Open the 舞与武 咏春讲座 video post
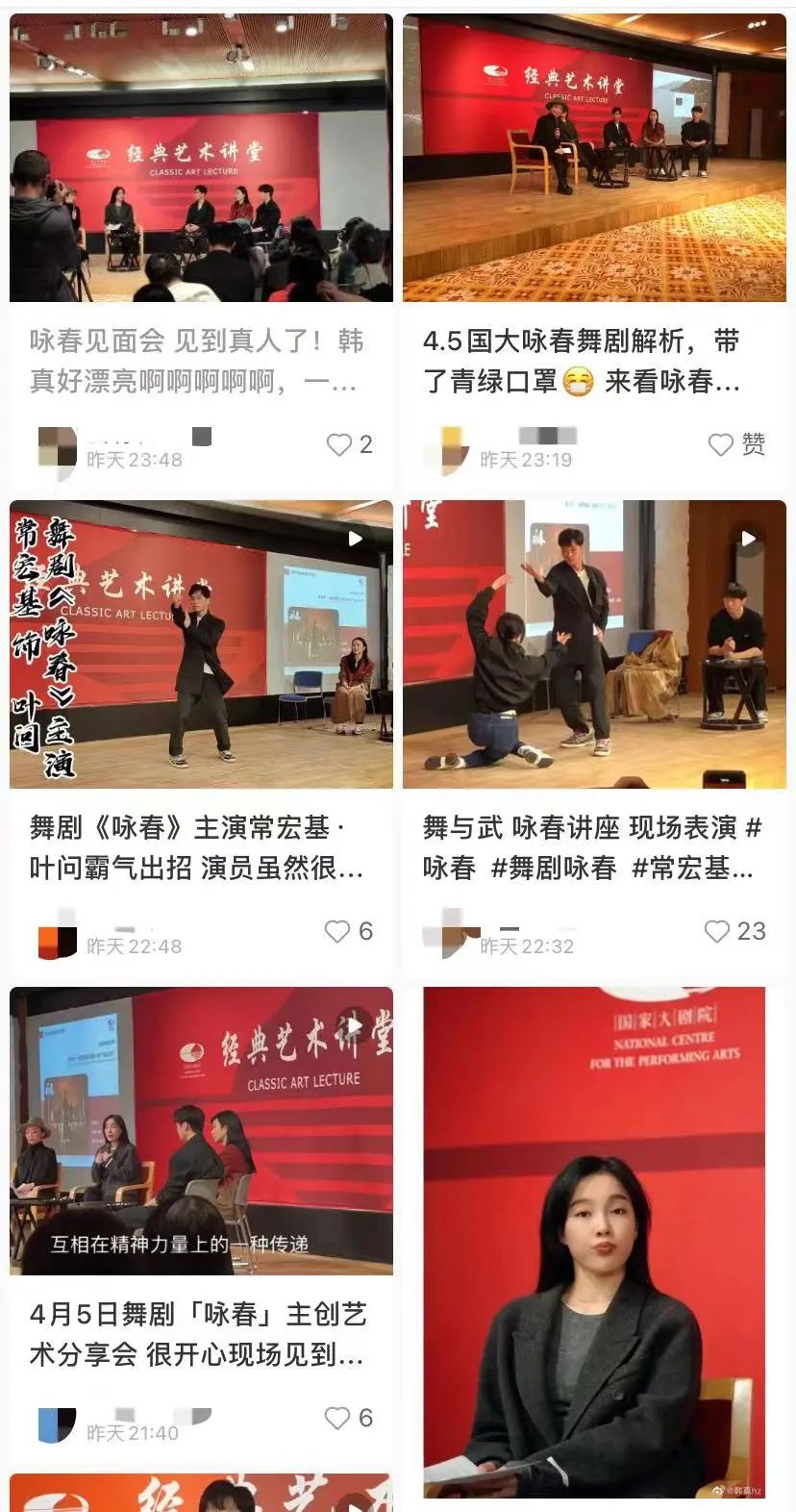The image size is (796, 1512). tap(594, 644)
